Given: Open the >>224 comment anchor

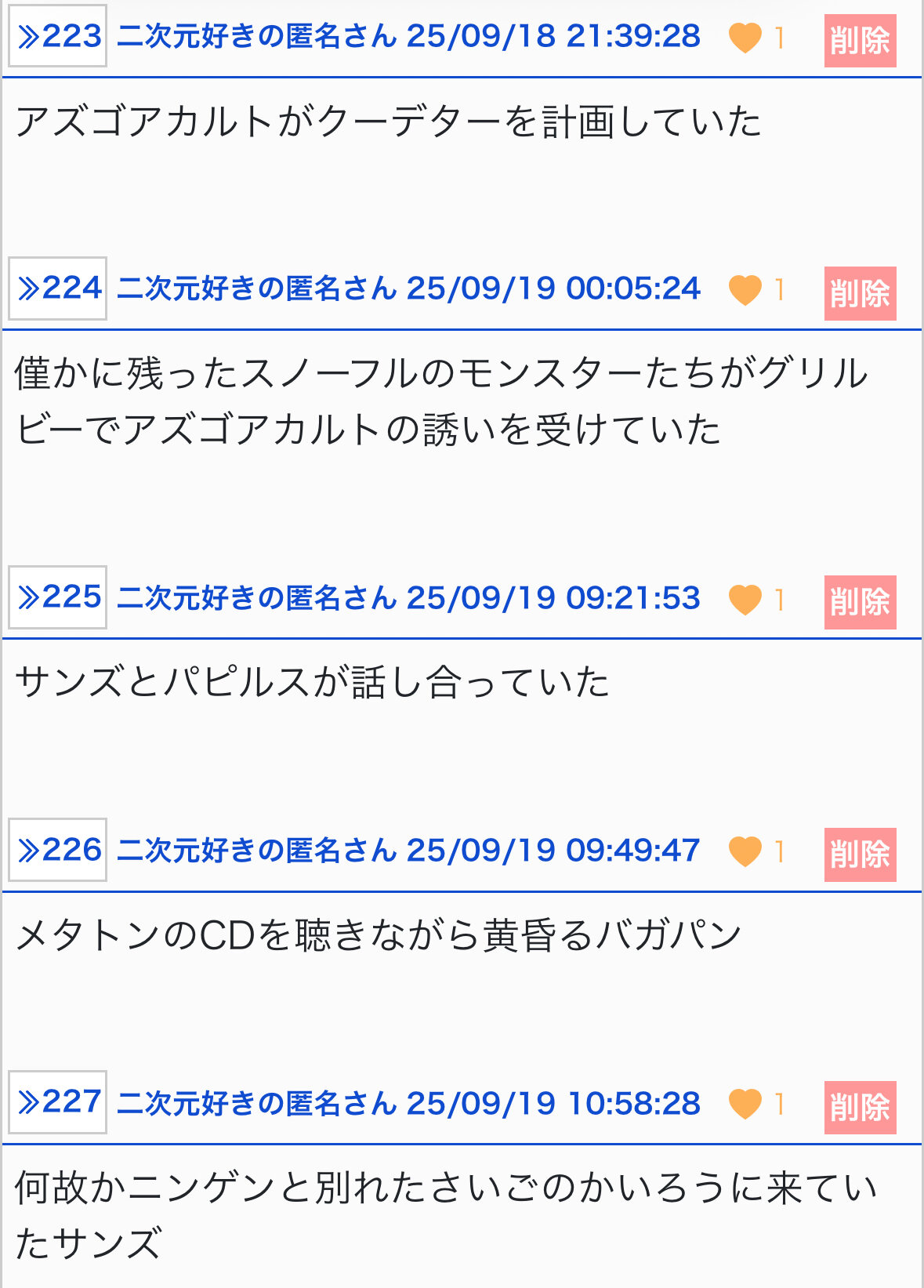Looking at the screenshot, I should pos(58,288).
